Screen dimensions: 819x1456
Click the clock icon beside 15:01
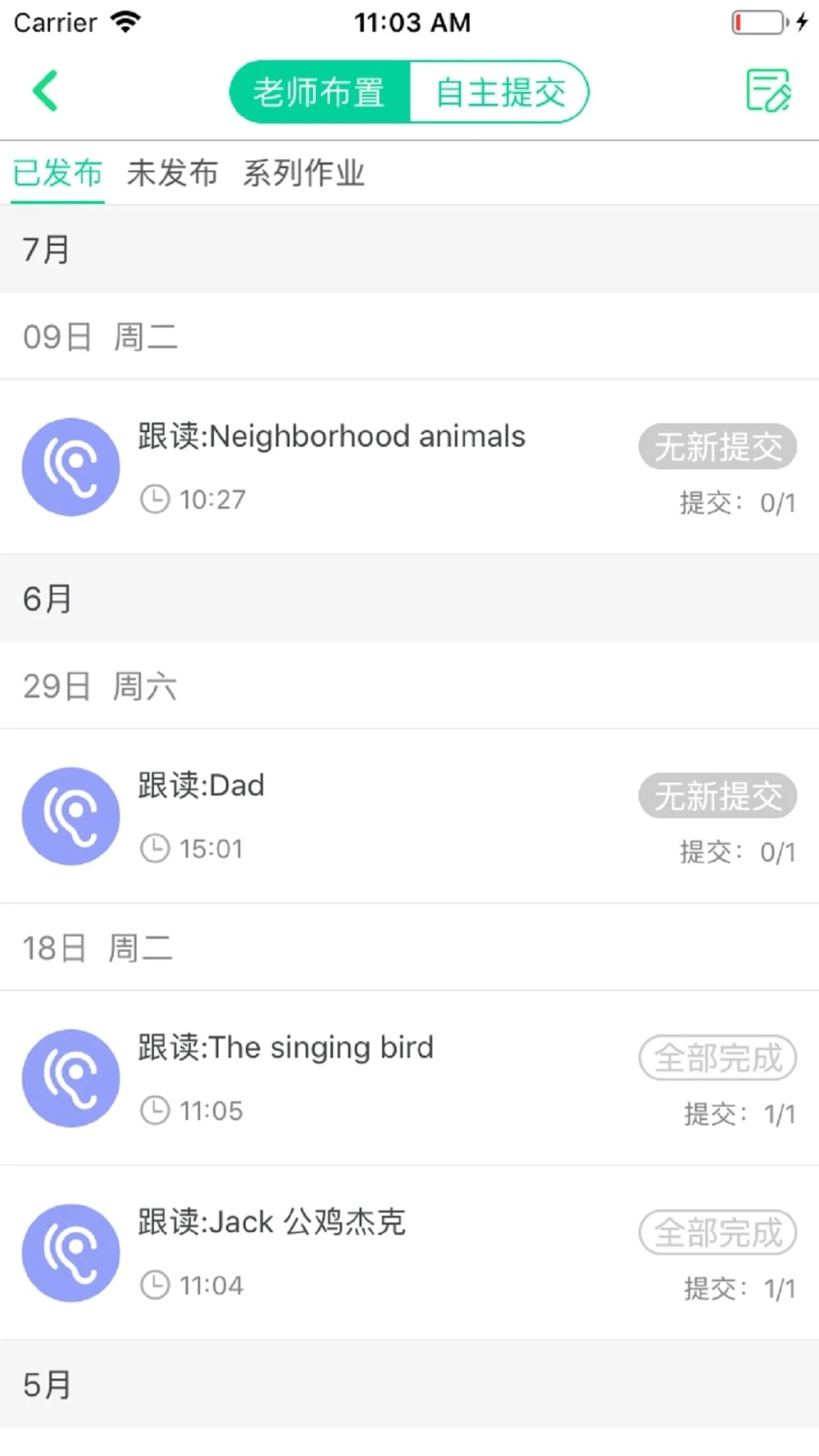point(155,848)
